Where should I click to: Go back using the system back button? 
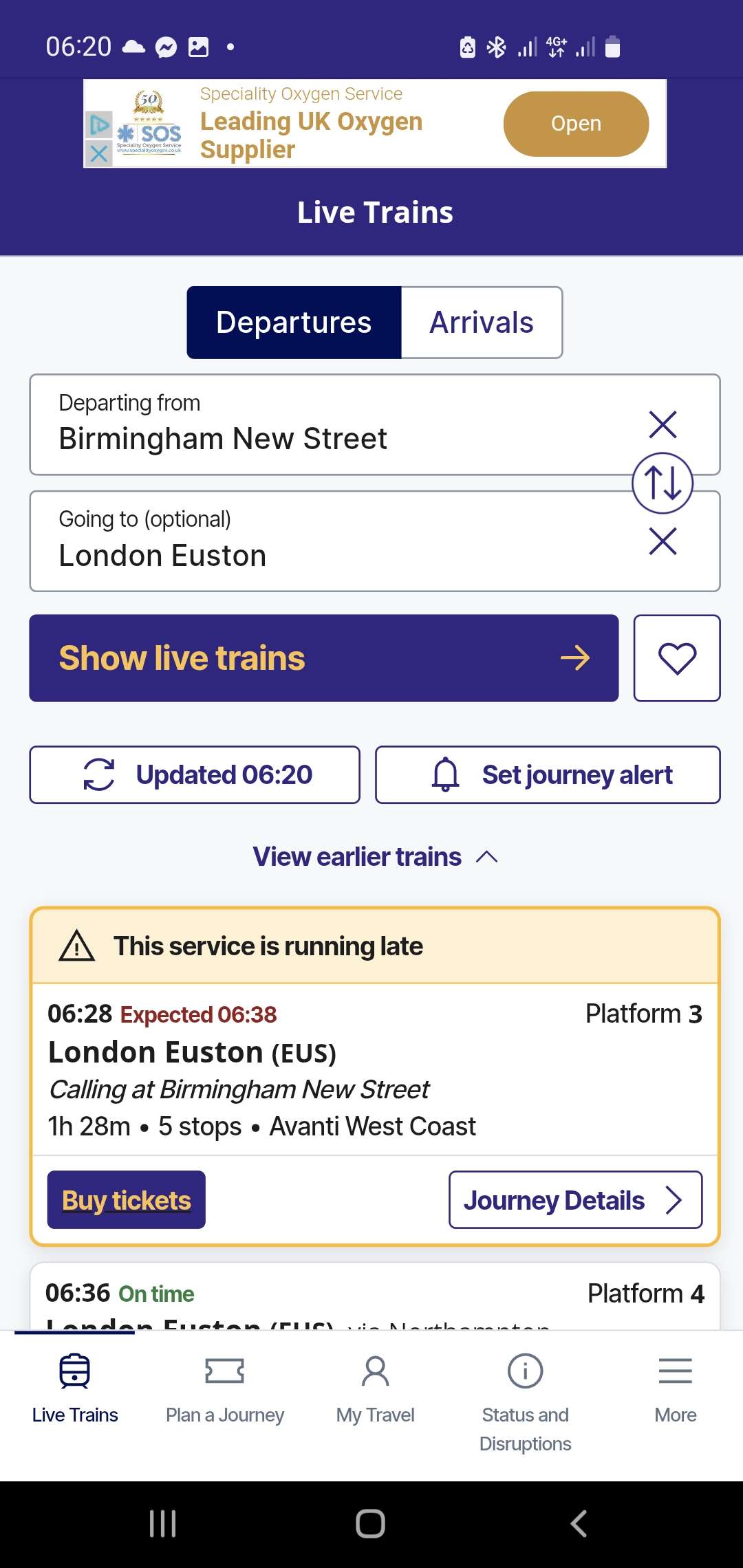(579, 1523)
